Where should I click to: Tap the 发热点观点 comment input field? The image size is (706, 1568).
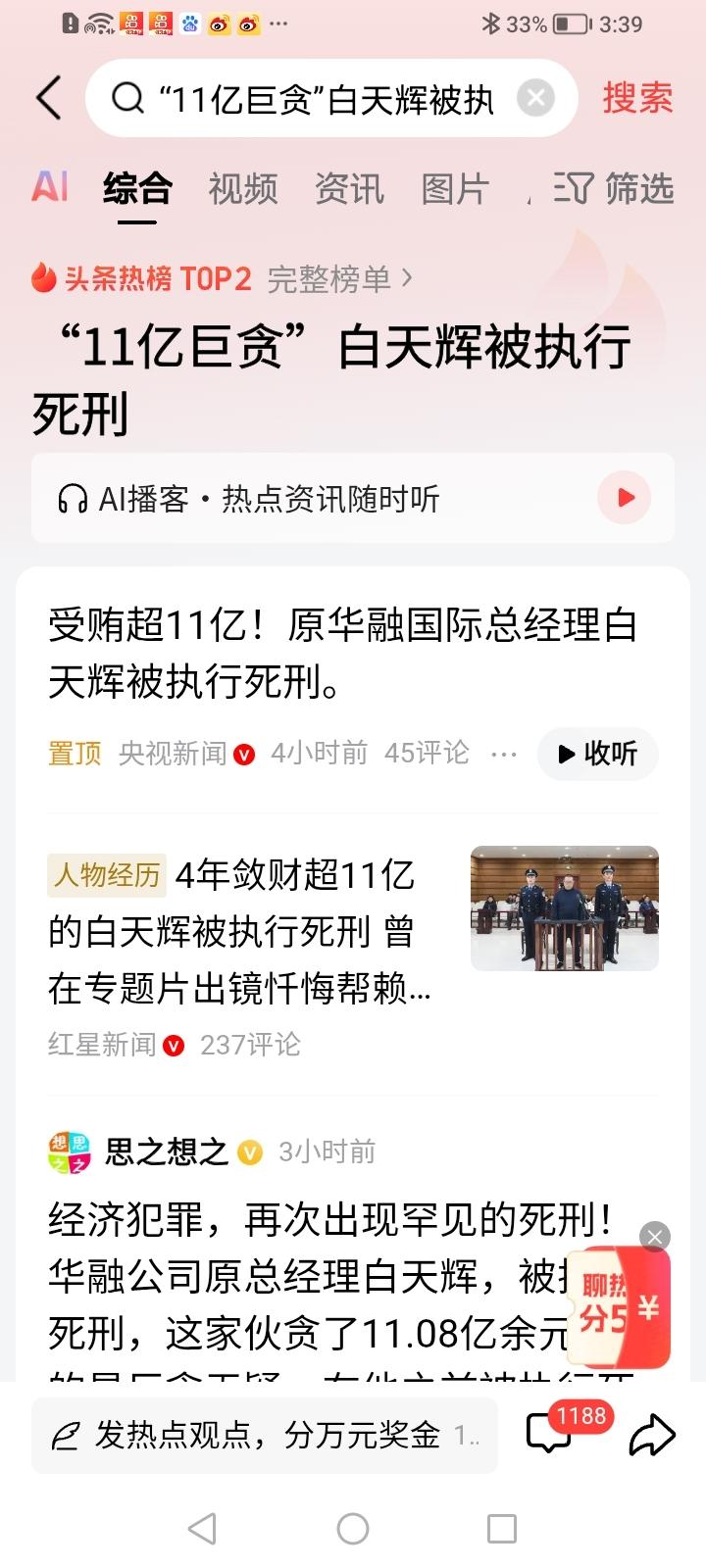(265, 1435)
